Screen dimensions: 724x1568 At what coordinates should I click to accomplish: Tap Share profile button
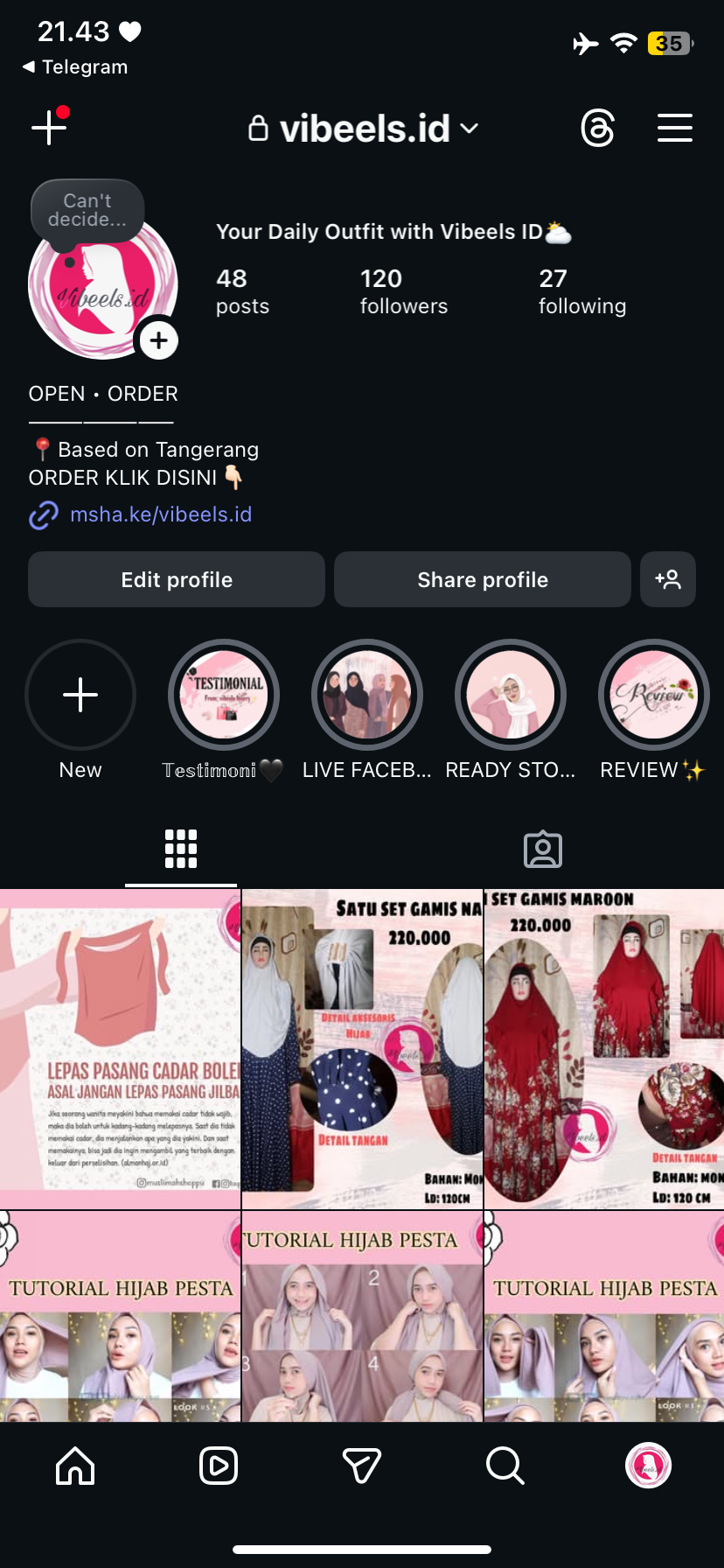pos(483,579)
